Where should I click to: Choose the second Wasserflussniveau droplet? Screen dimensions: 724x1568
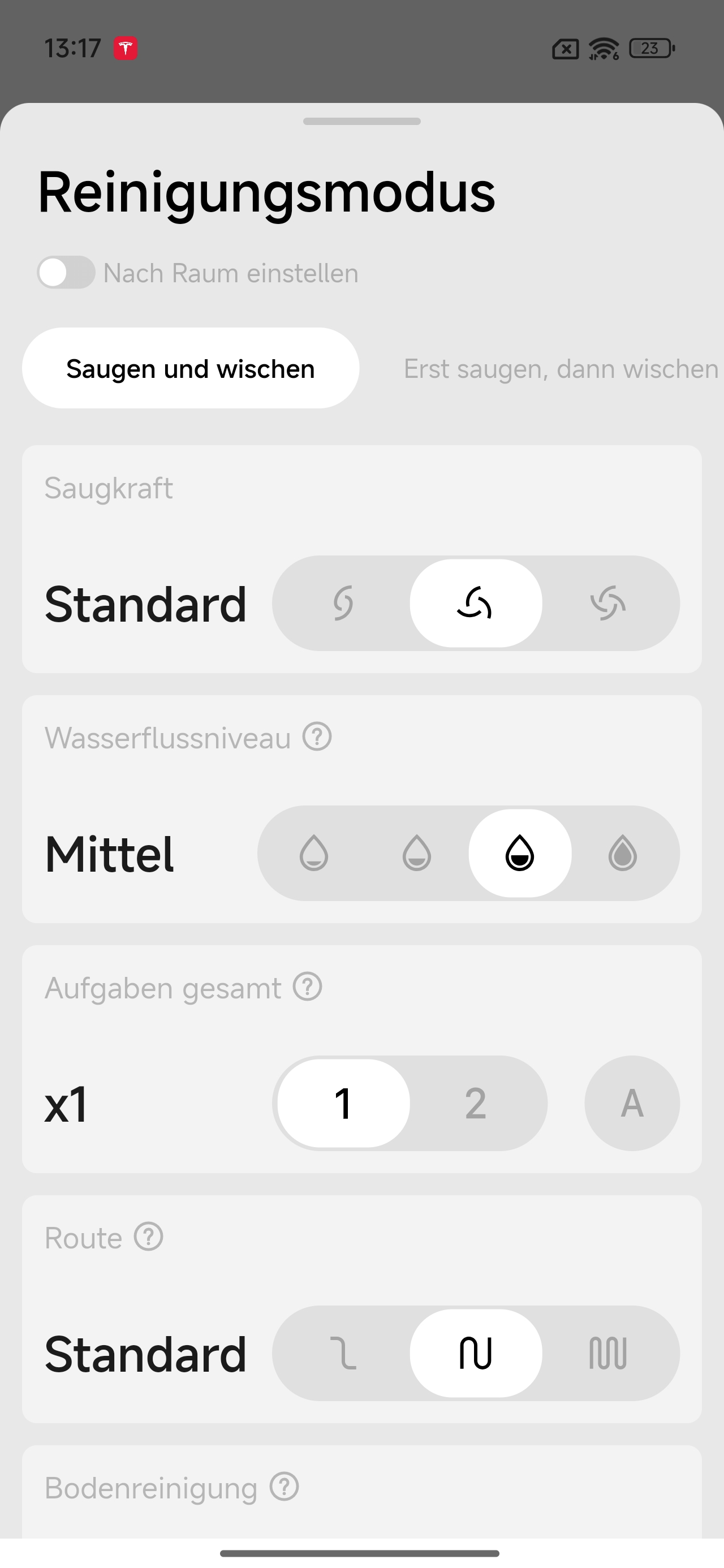point(416,853)
